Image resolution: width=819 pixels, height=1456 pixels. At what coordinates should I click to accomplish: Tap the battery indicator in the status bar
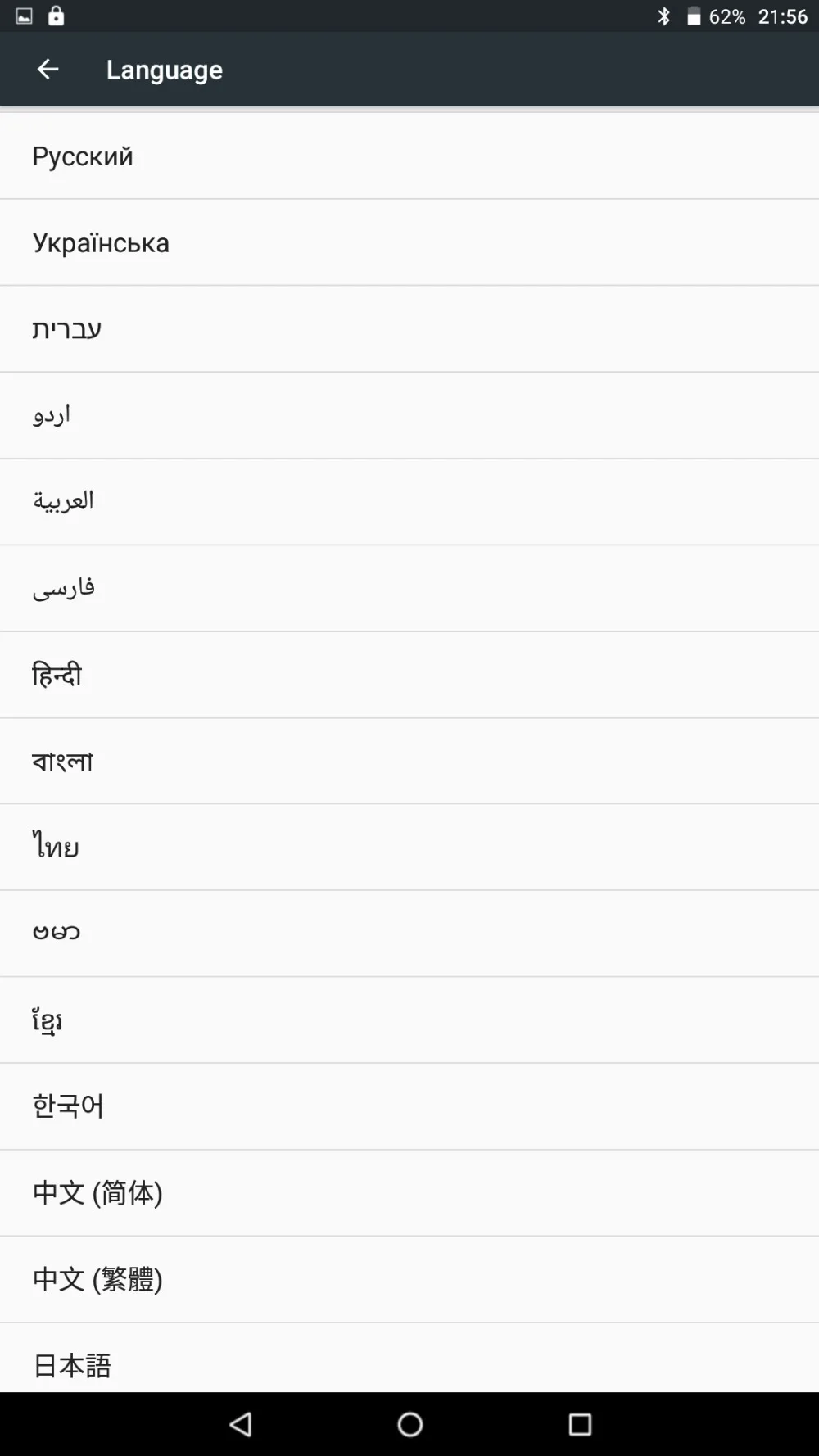[693, 15]
